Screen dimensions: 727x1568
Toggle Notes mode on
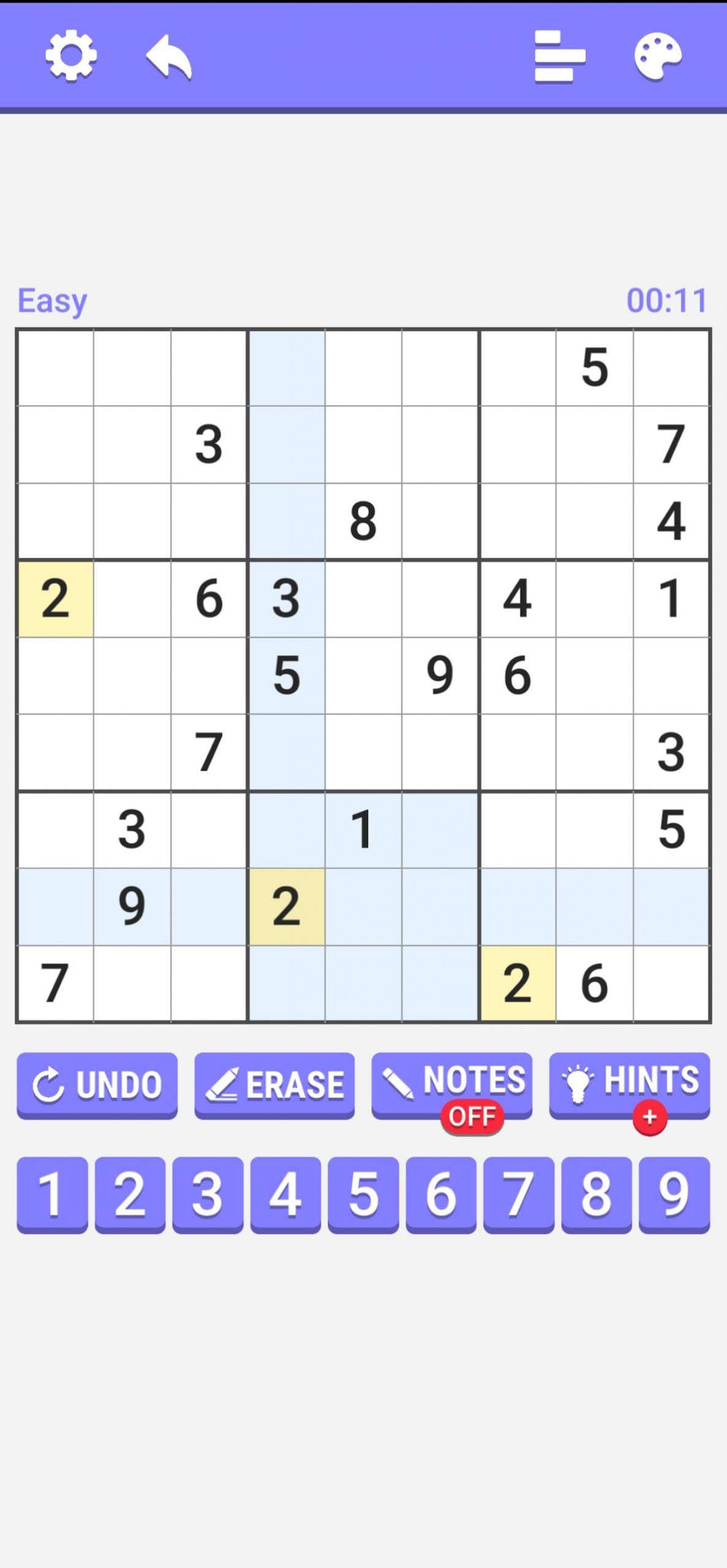(x=452, y=1085)
